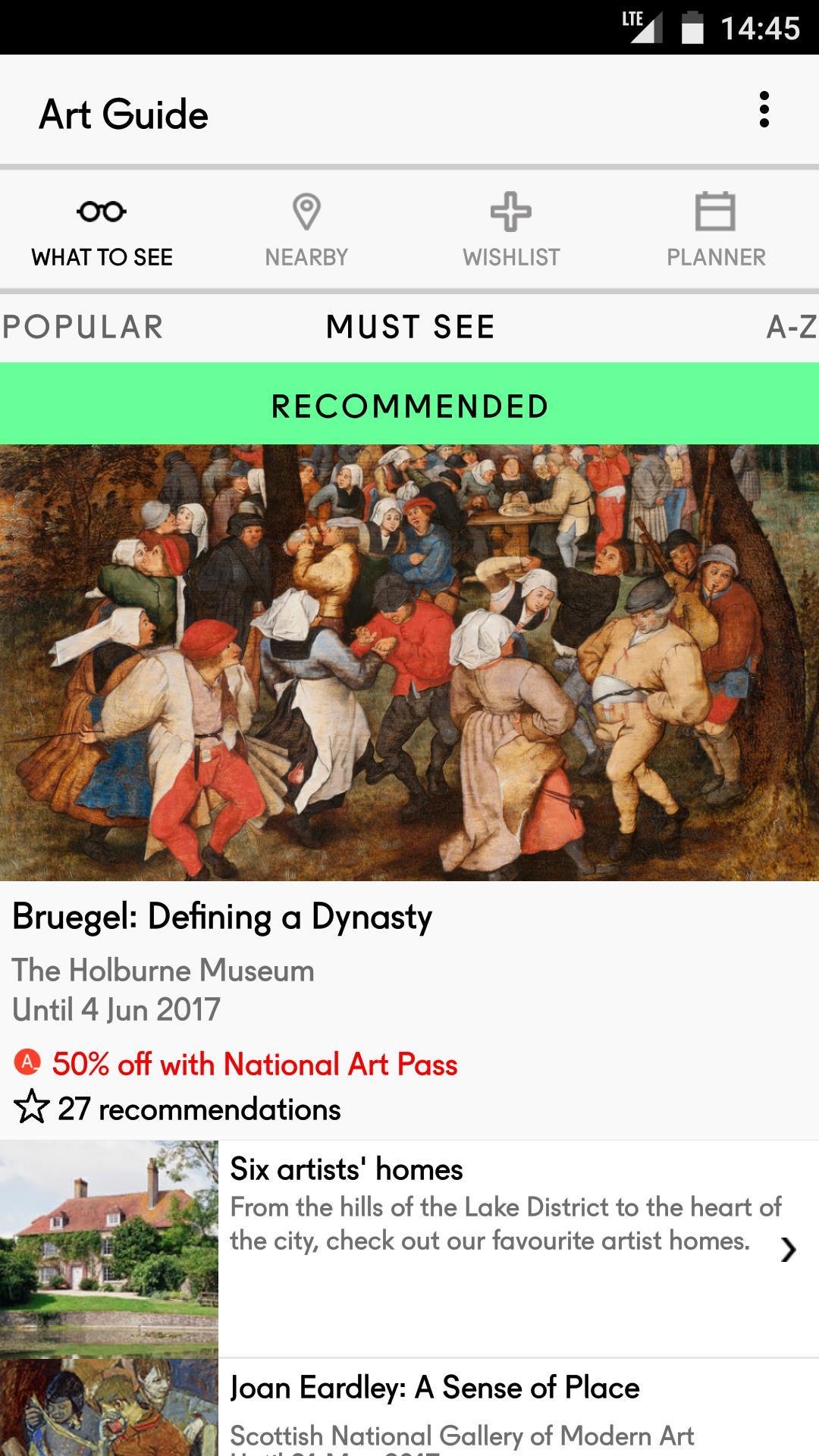Toggle the star to add Bruegel recommendation
Screen dimensions: 819x1456
point(30,1109)
